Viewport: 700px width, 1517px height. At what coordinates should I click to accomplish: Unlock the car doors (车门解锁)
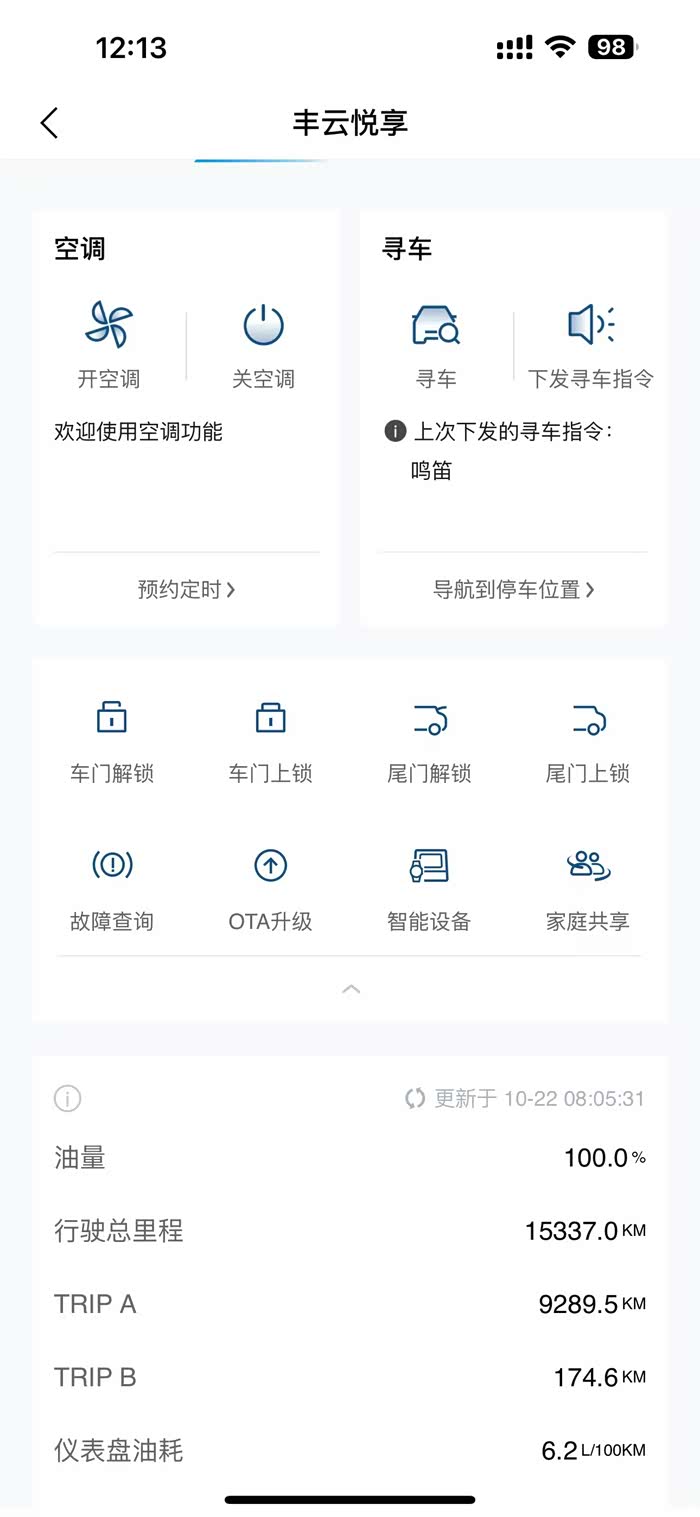tap(112, 742)
